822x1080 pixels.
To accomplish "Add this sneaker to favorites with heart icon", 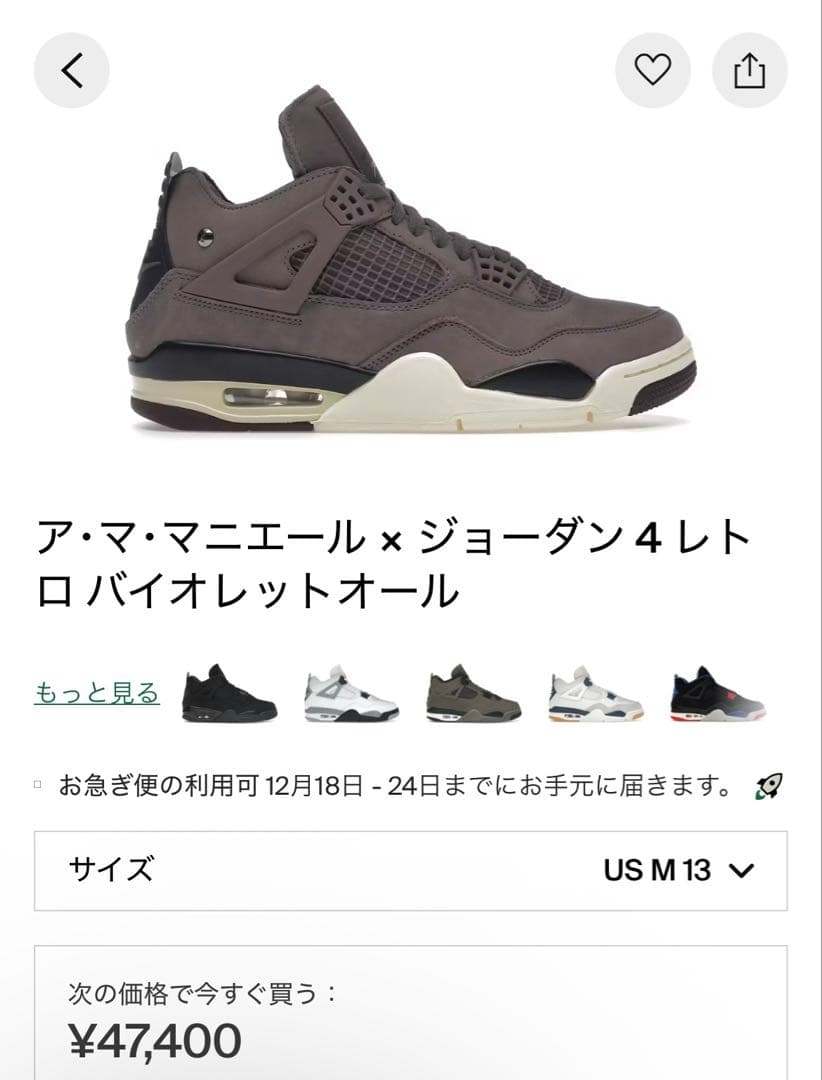I will point(653,70).
